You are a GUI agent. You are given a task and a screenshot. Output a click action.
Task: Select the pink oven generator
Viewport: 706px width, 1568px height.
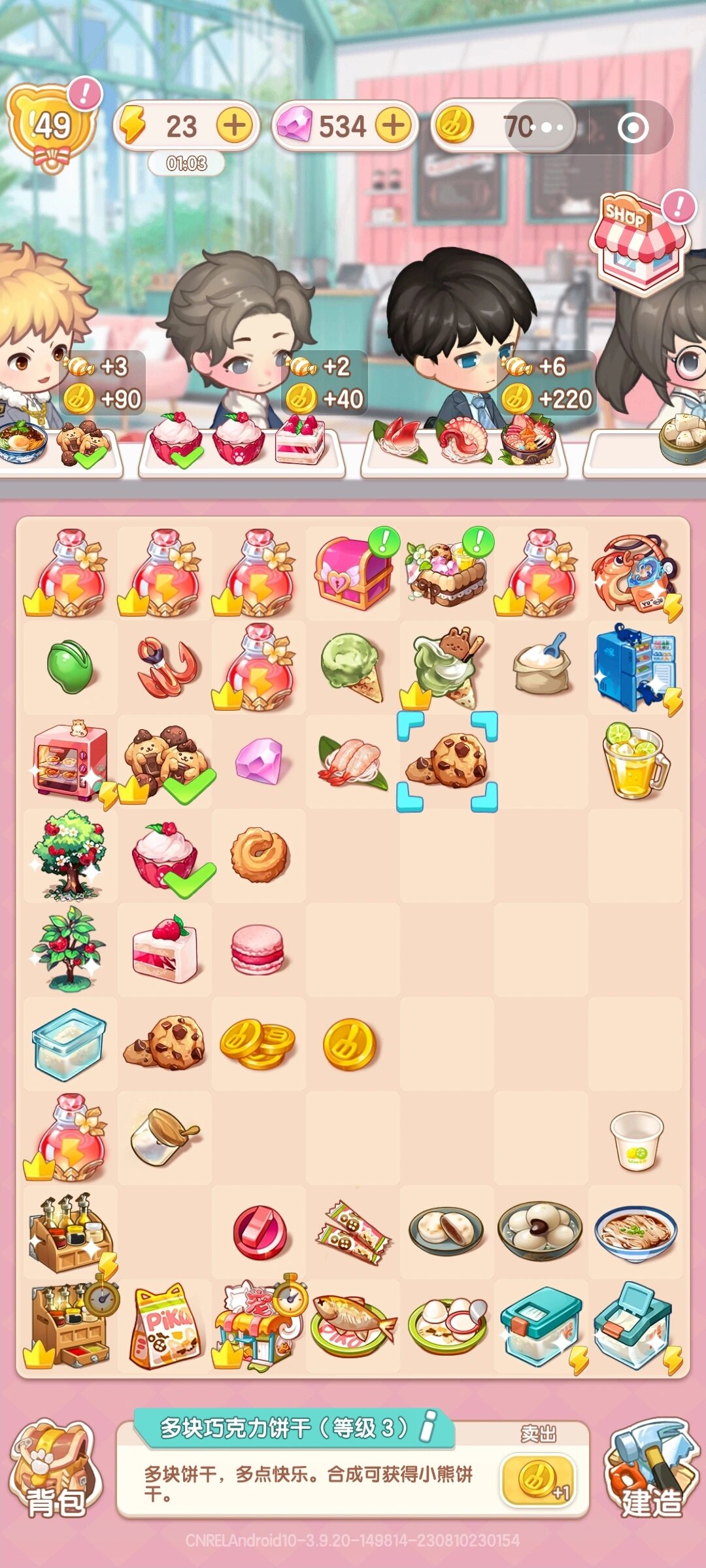pyautogui.click(x=69, y=762)
